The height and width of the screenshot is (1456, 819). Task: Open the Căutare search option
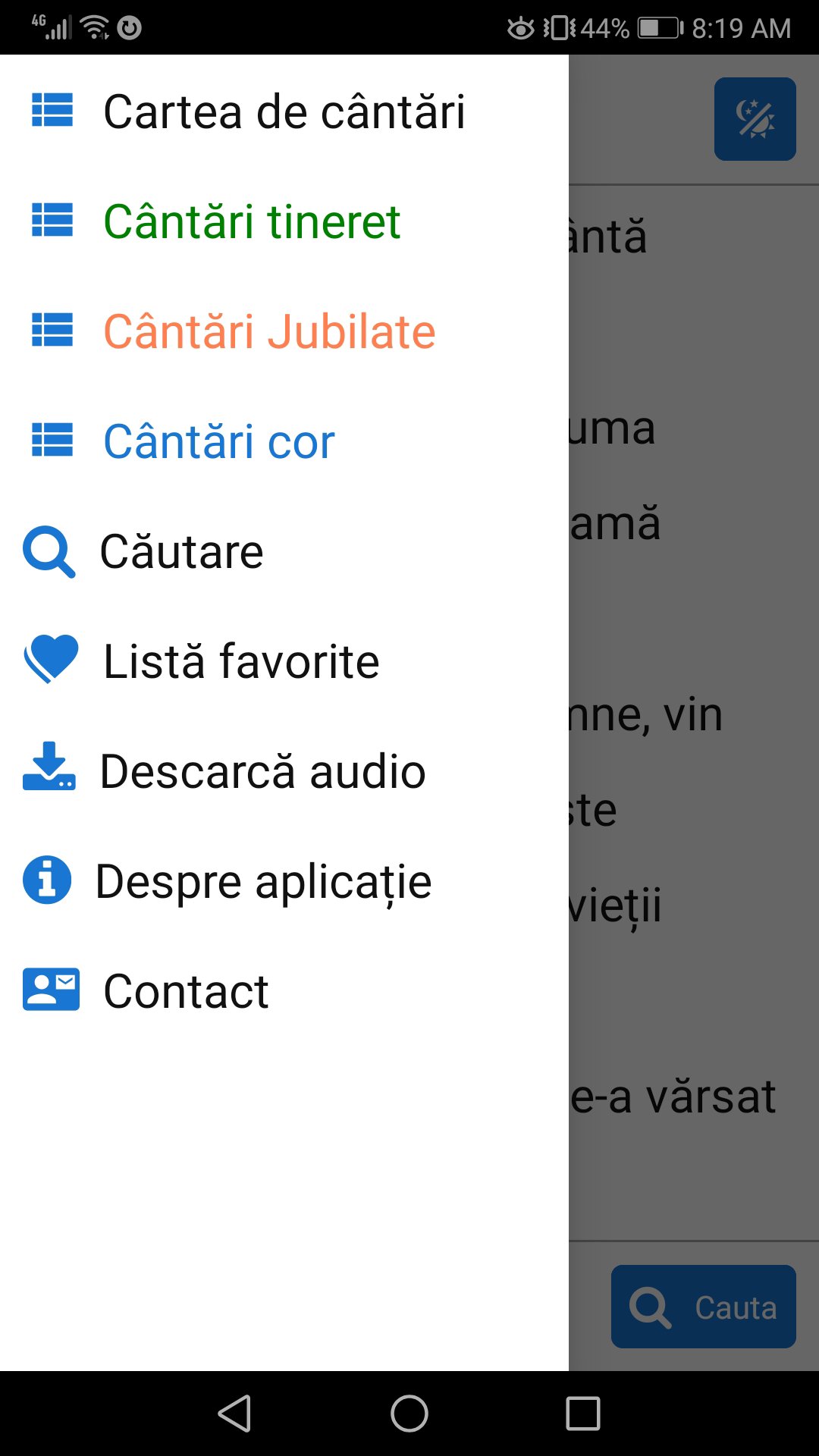(181, 551)
